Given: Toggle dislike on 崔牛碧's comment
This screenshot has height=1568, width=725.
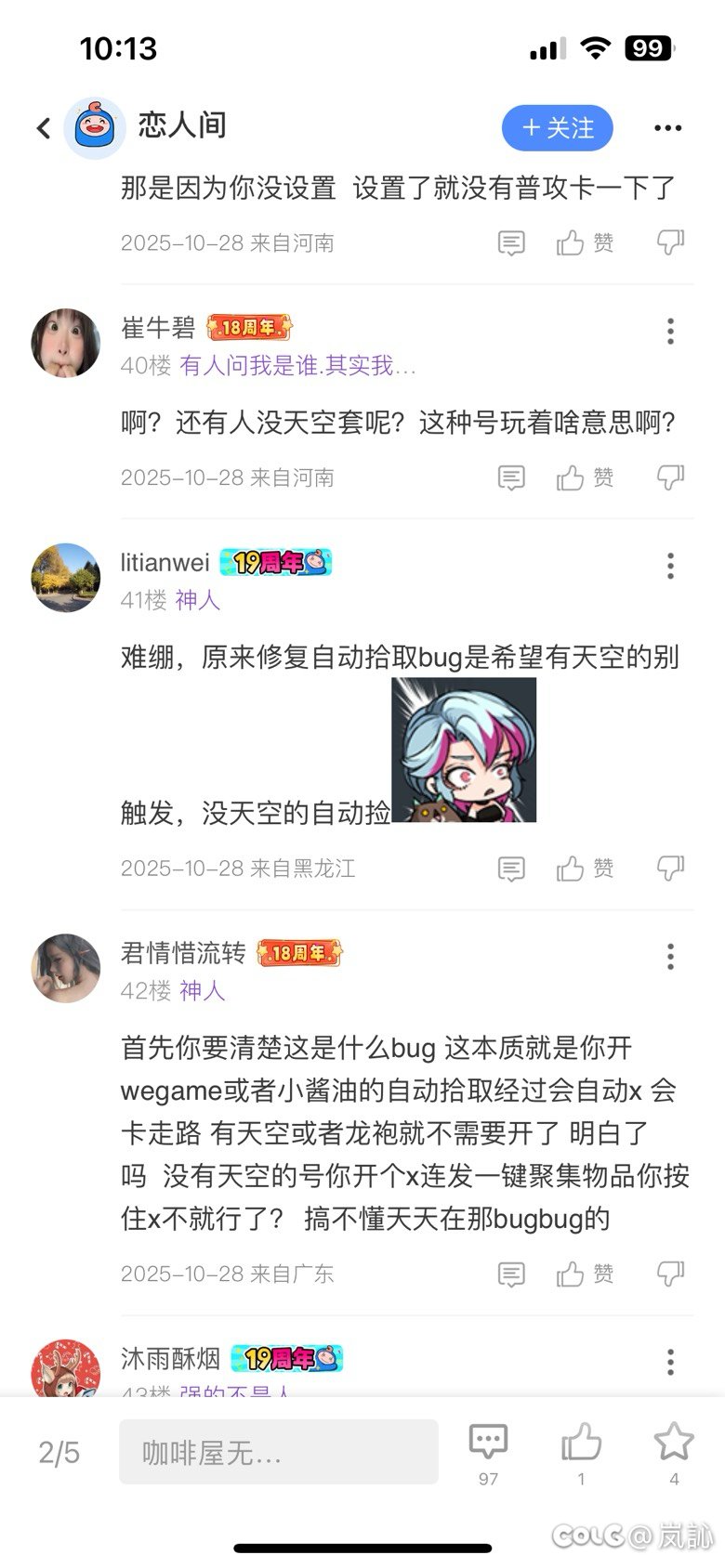Looking at the screenshot, I should [671, 477].
